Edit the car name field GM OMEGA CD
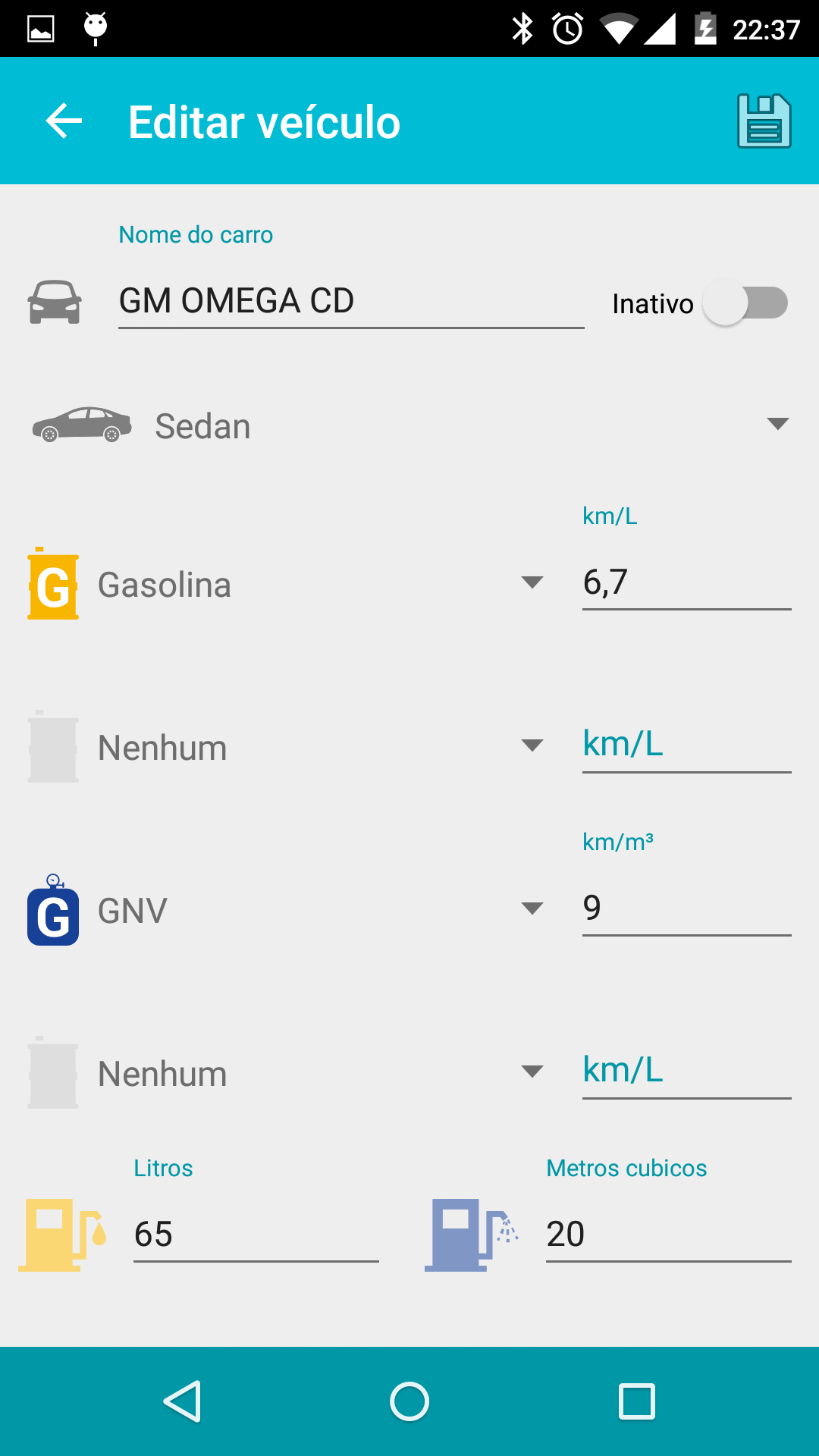The width and height of the screenshot is (819, 1456). (x=351, y=301)
